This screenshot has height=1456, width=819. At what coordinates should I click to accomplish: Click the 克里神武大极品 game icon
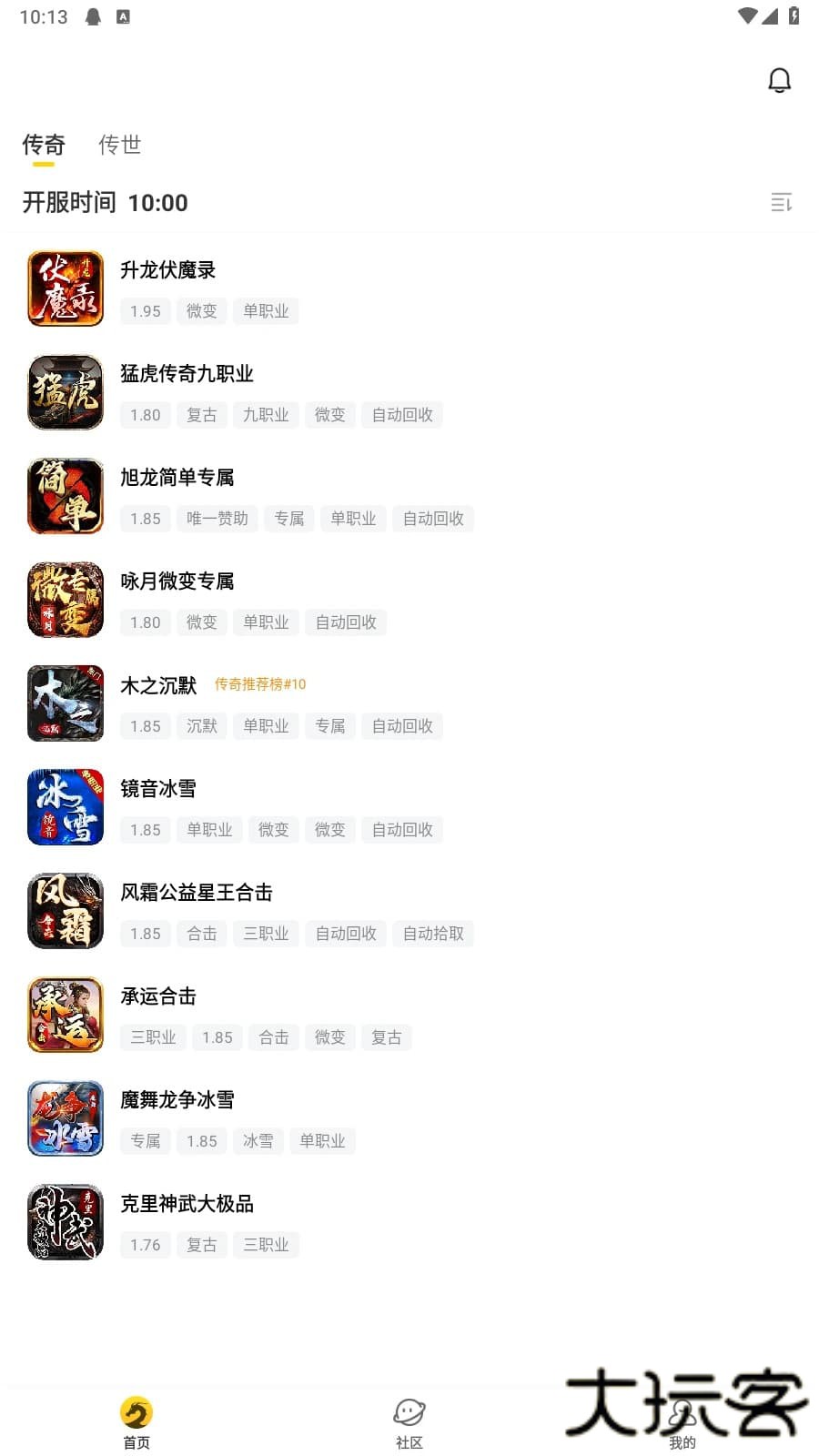click(x=65, y=1222)
